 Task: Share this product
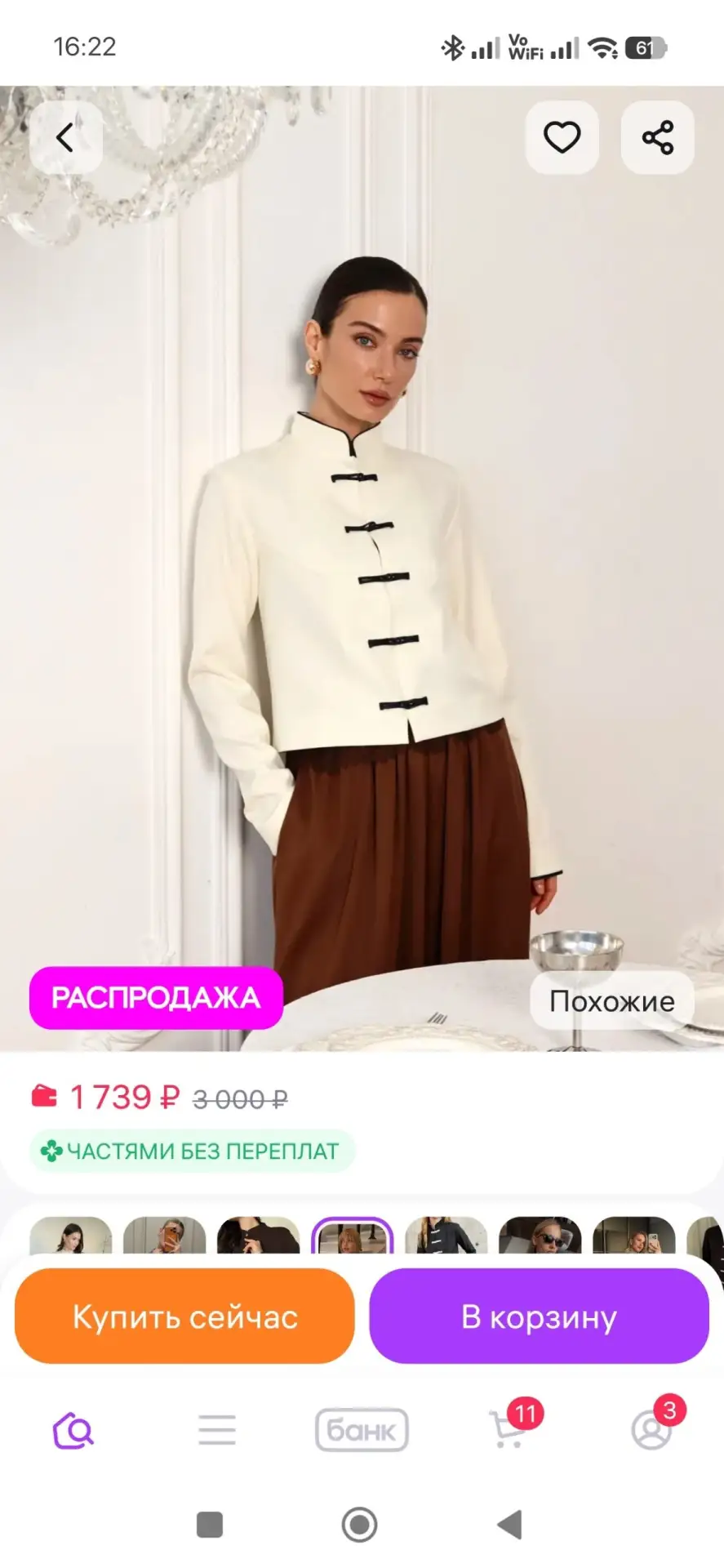[657, 137]
